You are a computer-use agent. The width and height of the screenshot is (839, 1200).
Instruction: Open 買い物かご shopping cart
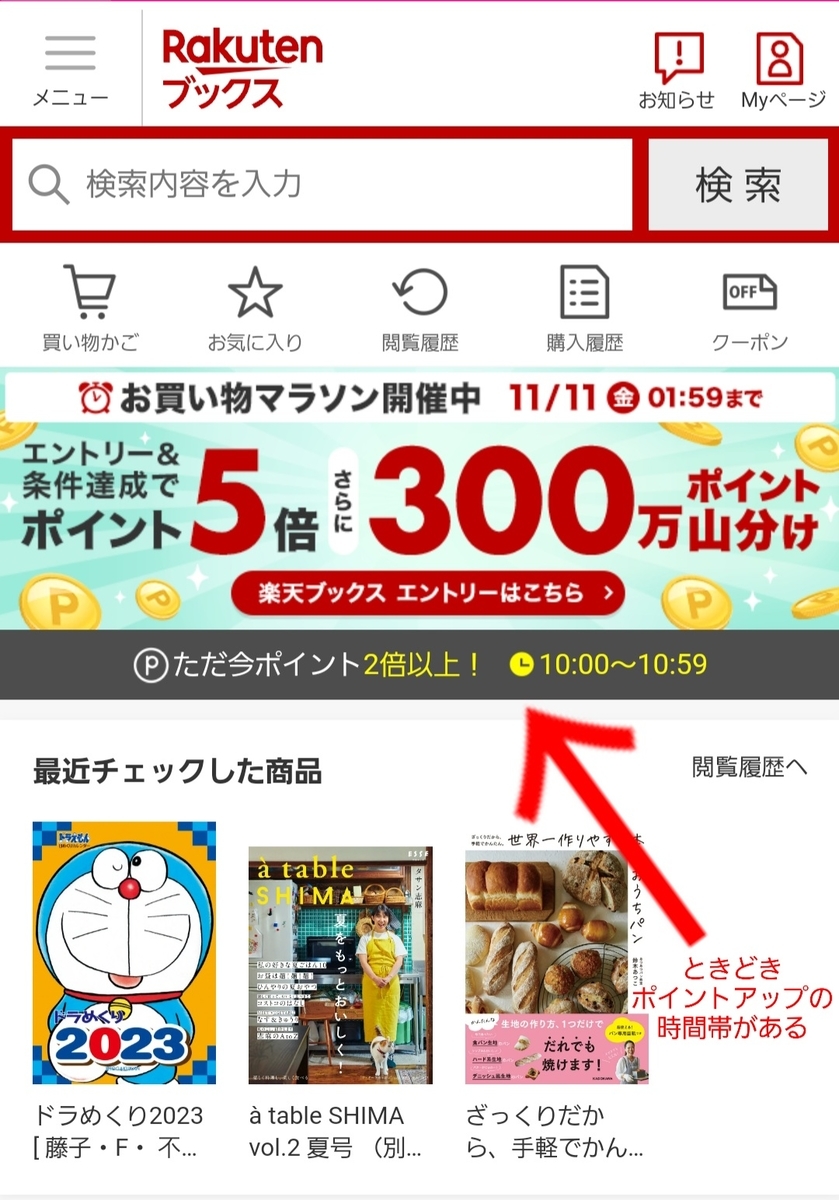point(90,308)
